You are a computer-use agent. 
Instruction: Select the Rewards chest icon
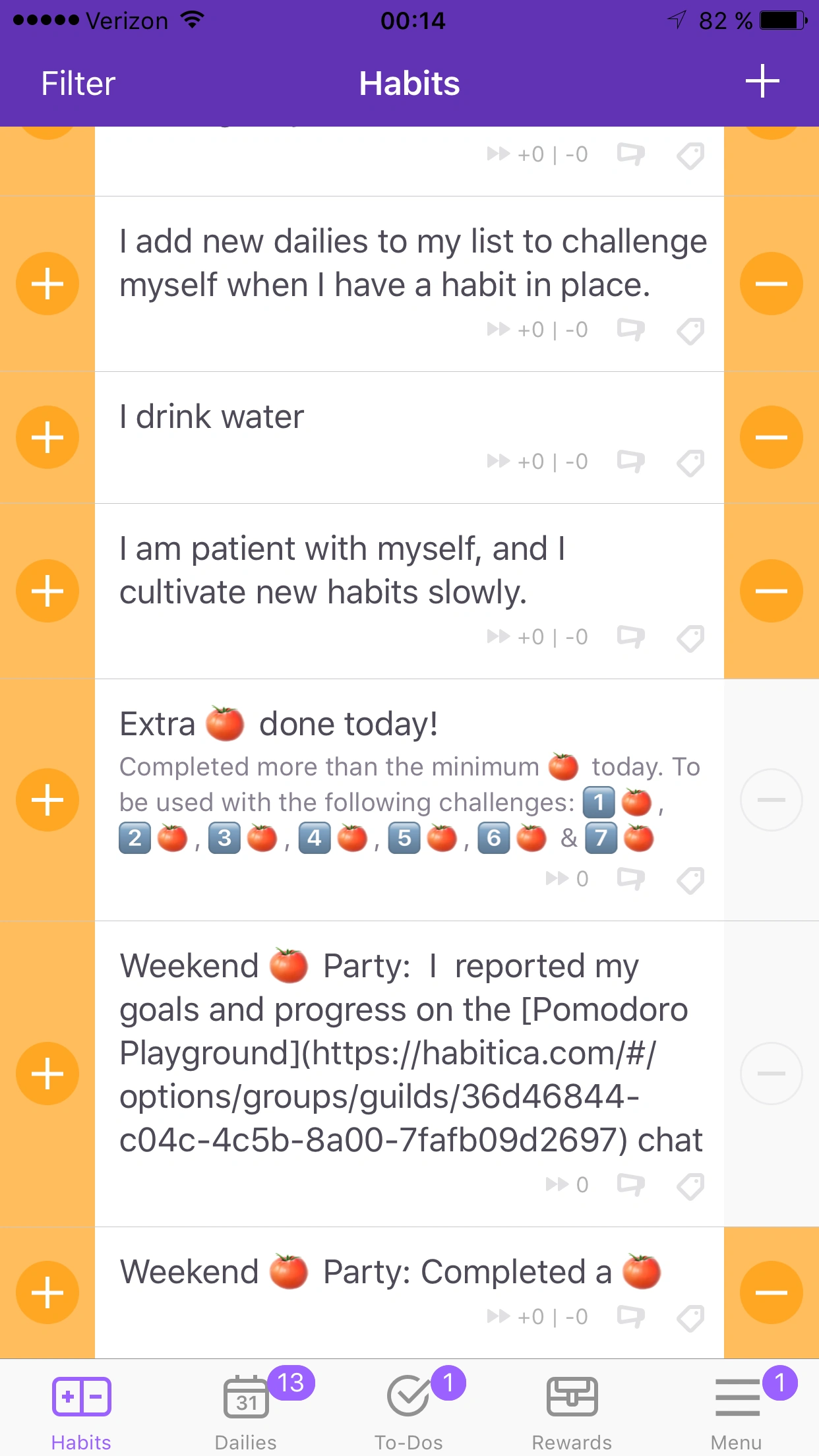tap(570, 1395)
